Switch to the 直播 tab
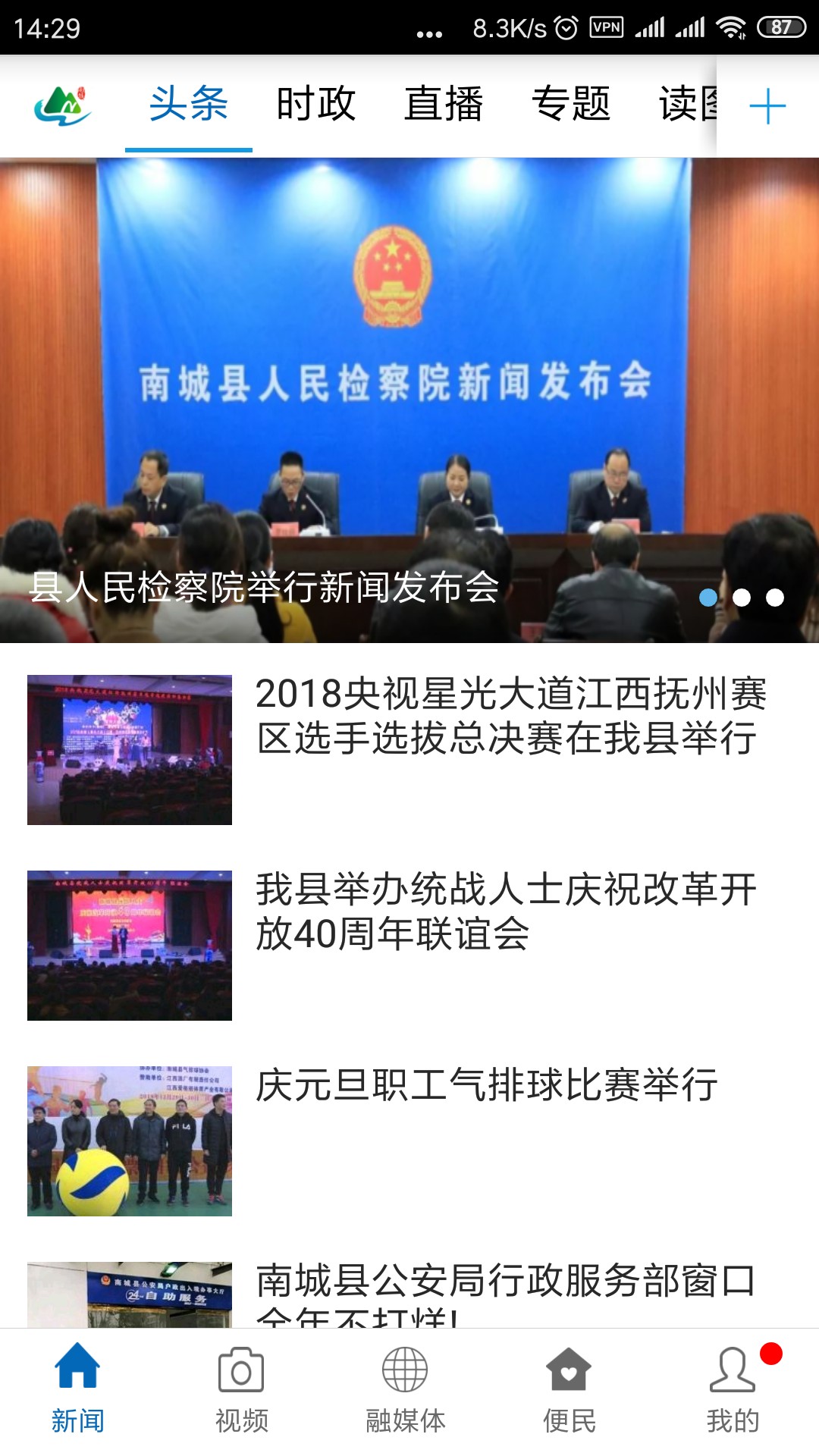Image resolution: width=819 pixels, height=1456 pixels. click(444, 106)
